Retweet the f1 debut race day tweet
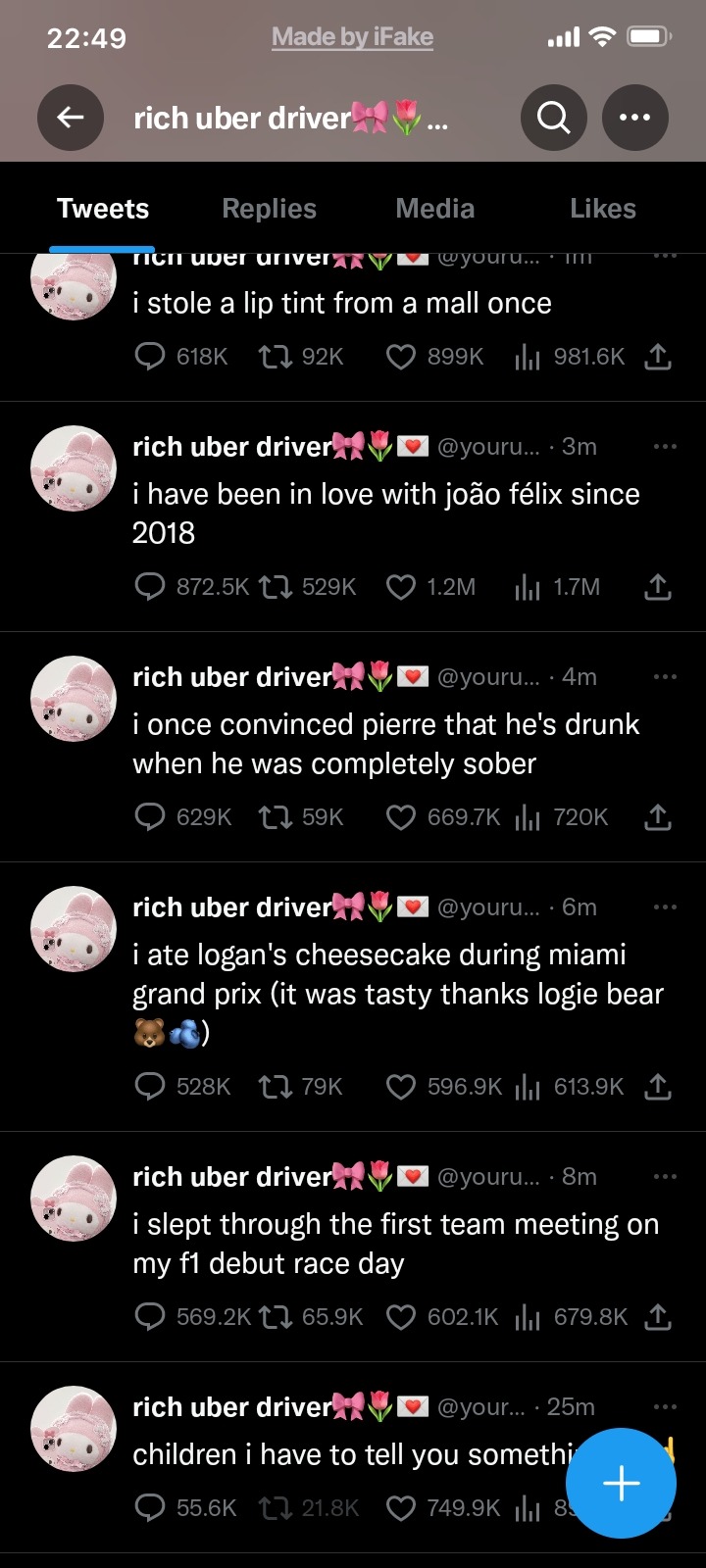The height and width of the screenshot is (1568, 706). pos(276,1317)
